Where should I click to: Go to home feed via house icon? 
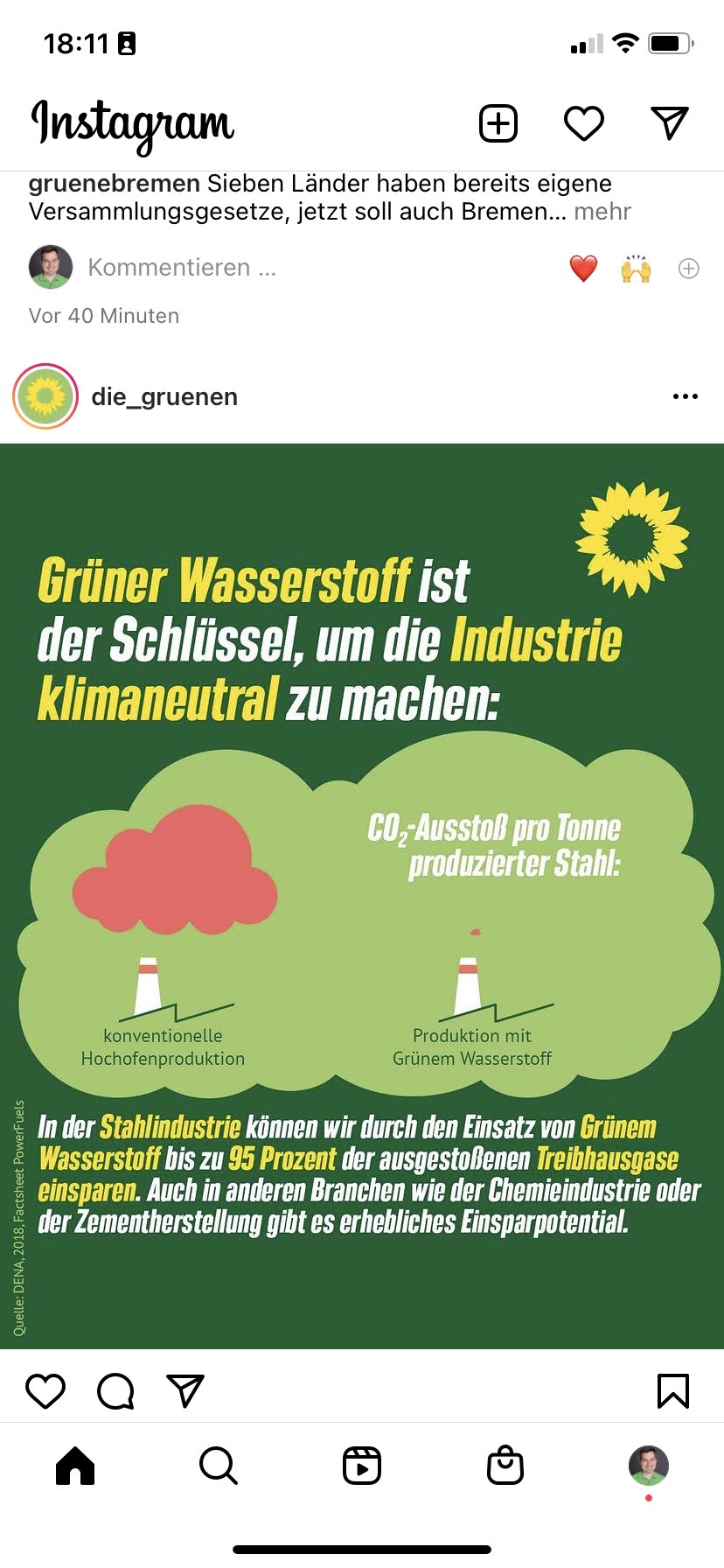point(75,1466)
